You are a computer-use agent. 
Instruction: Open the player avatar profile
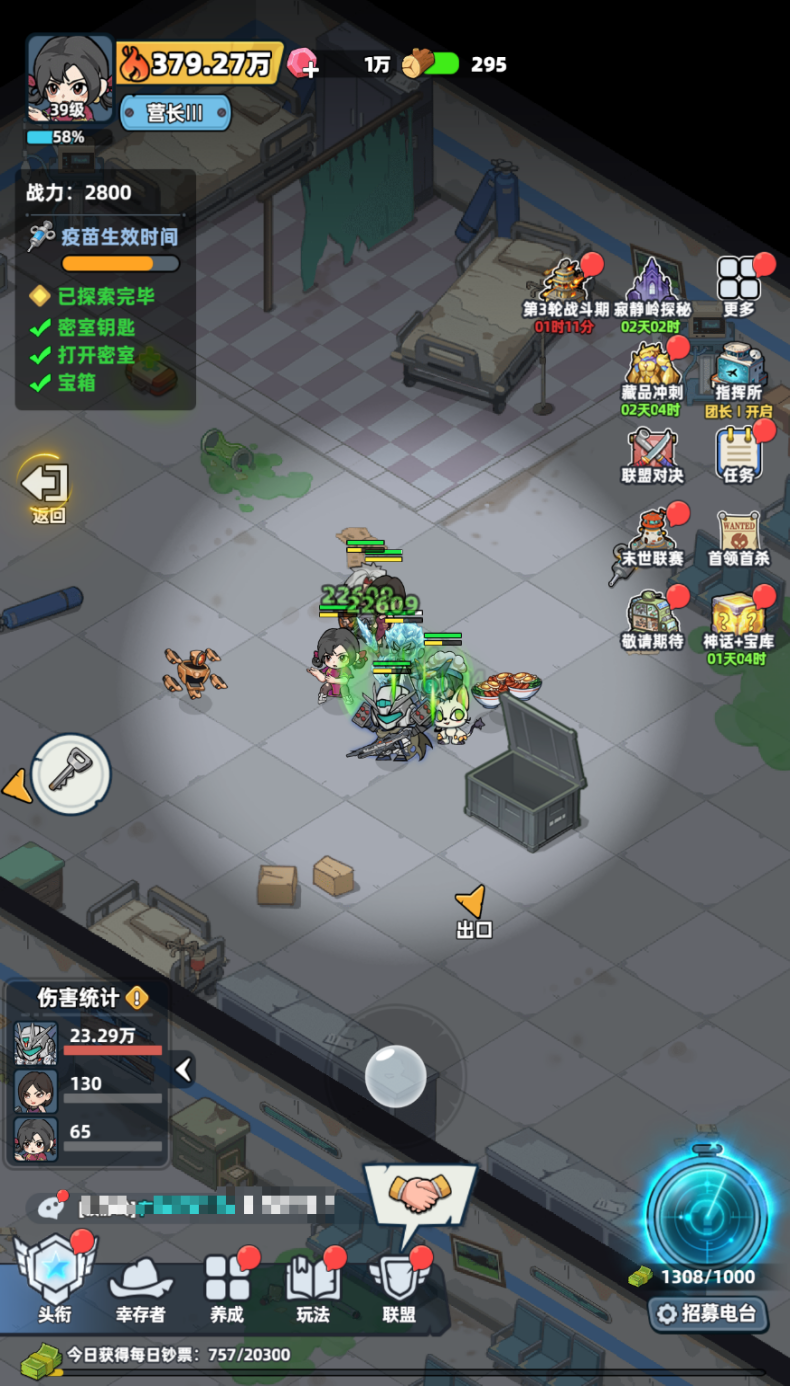click(69, 80)
